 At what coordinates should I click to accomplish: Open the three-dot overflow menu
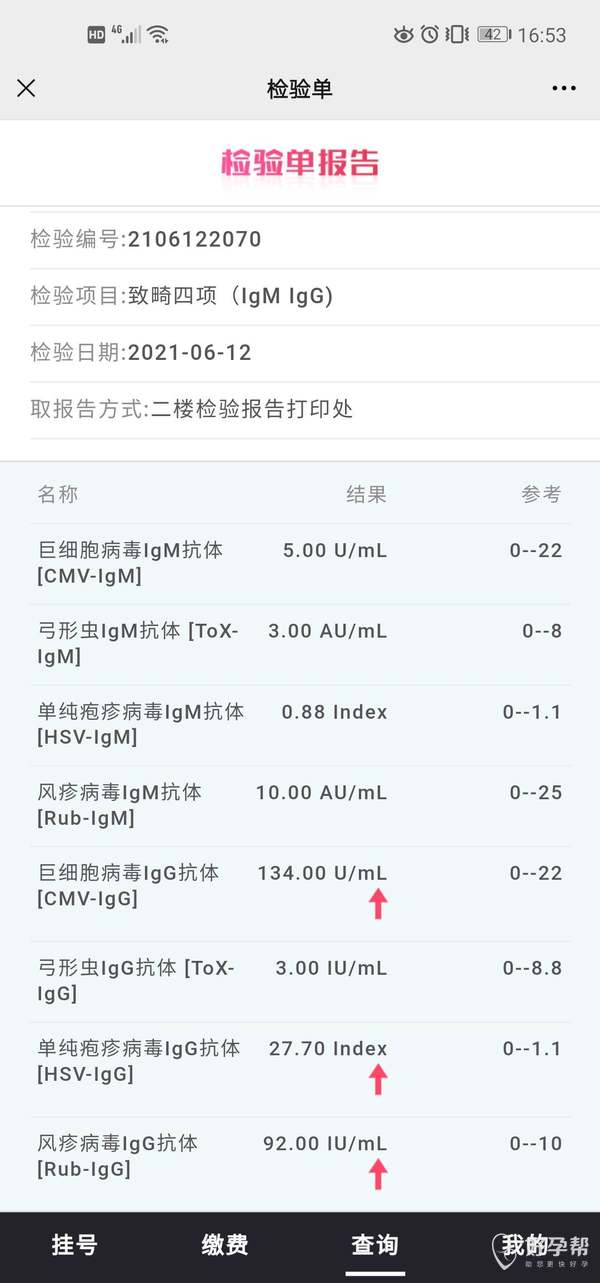point(564,88)
